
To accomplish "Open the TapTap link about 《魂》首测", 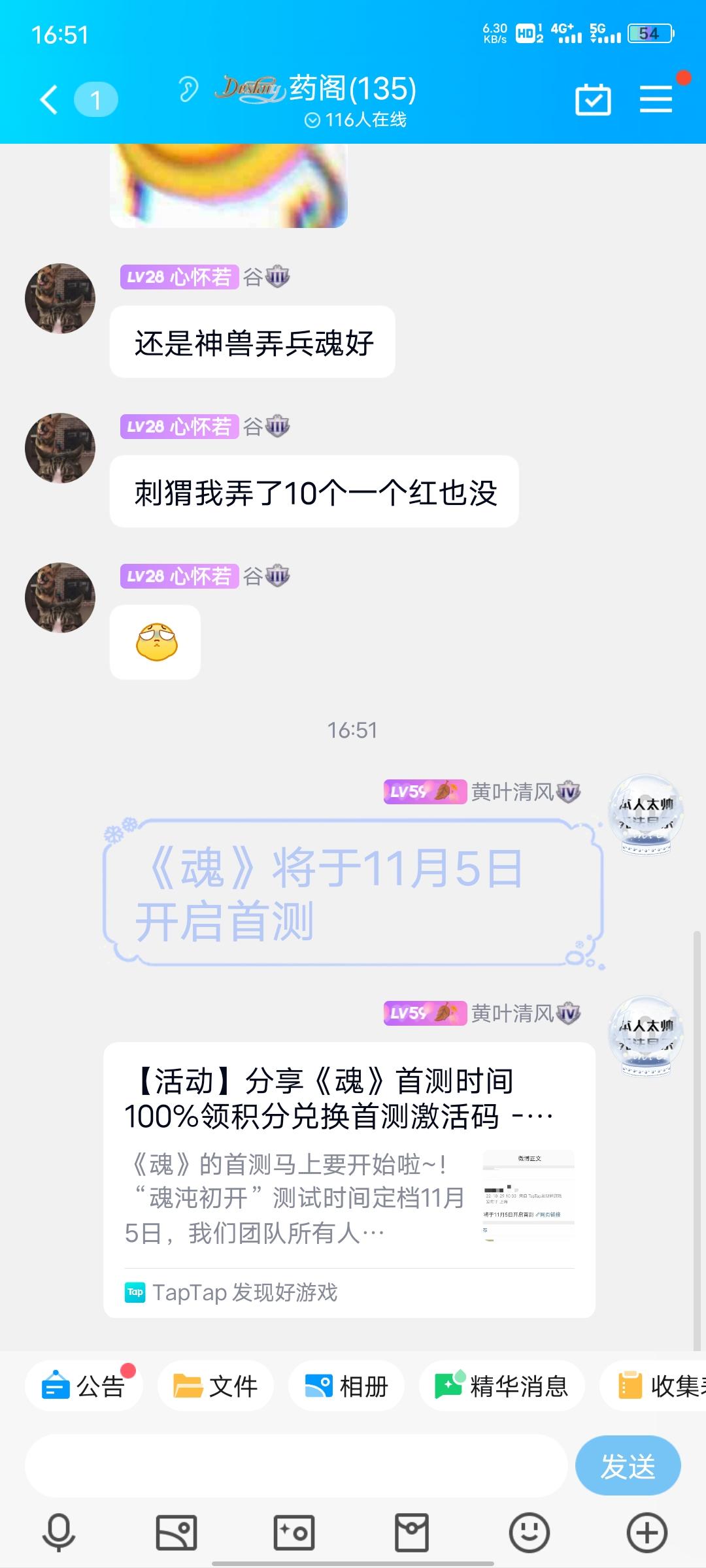I will [353, 1176].
